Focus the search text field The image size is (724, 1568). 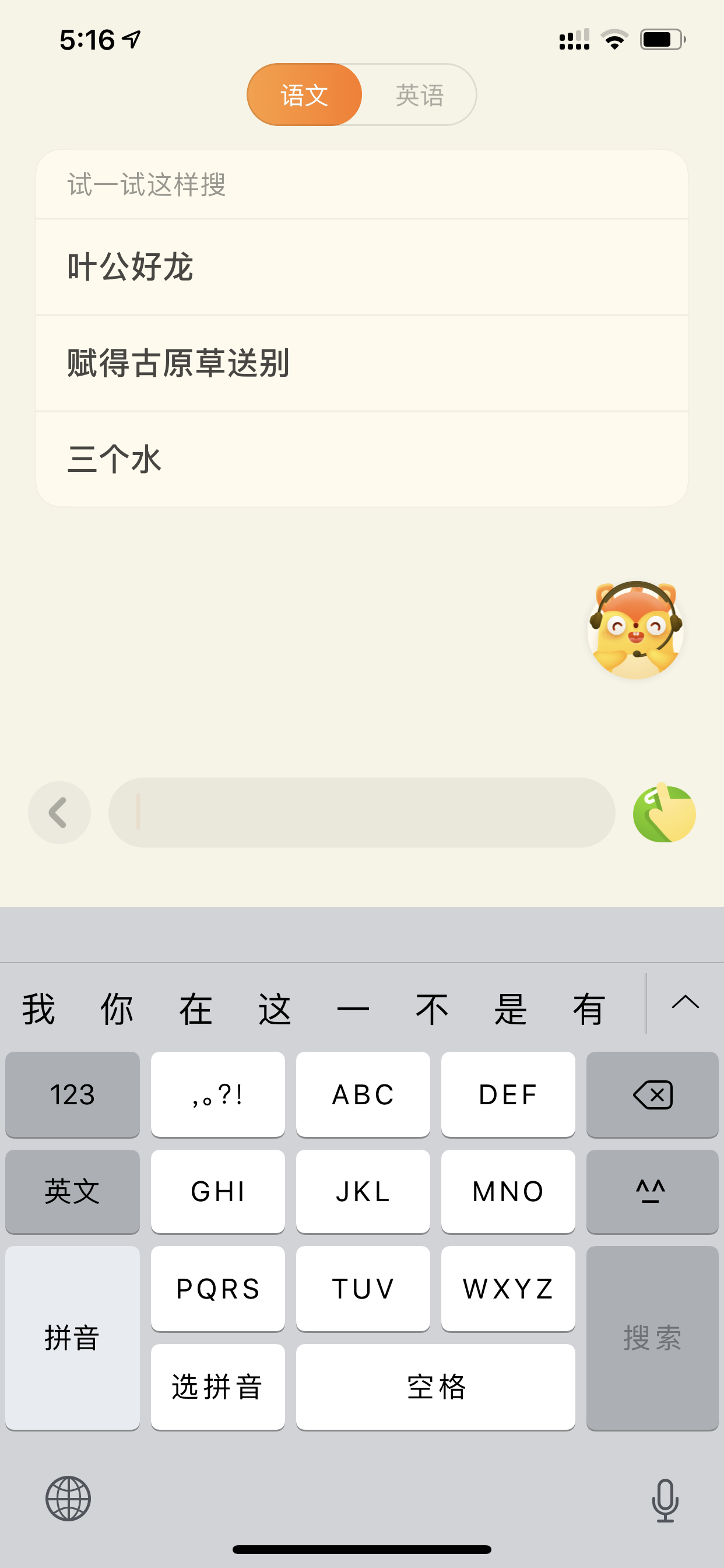pyautogui.click(x=361, y=813)
